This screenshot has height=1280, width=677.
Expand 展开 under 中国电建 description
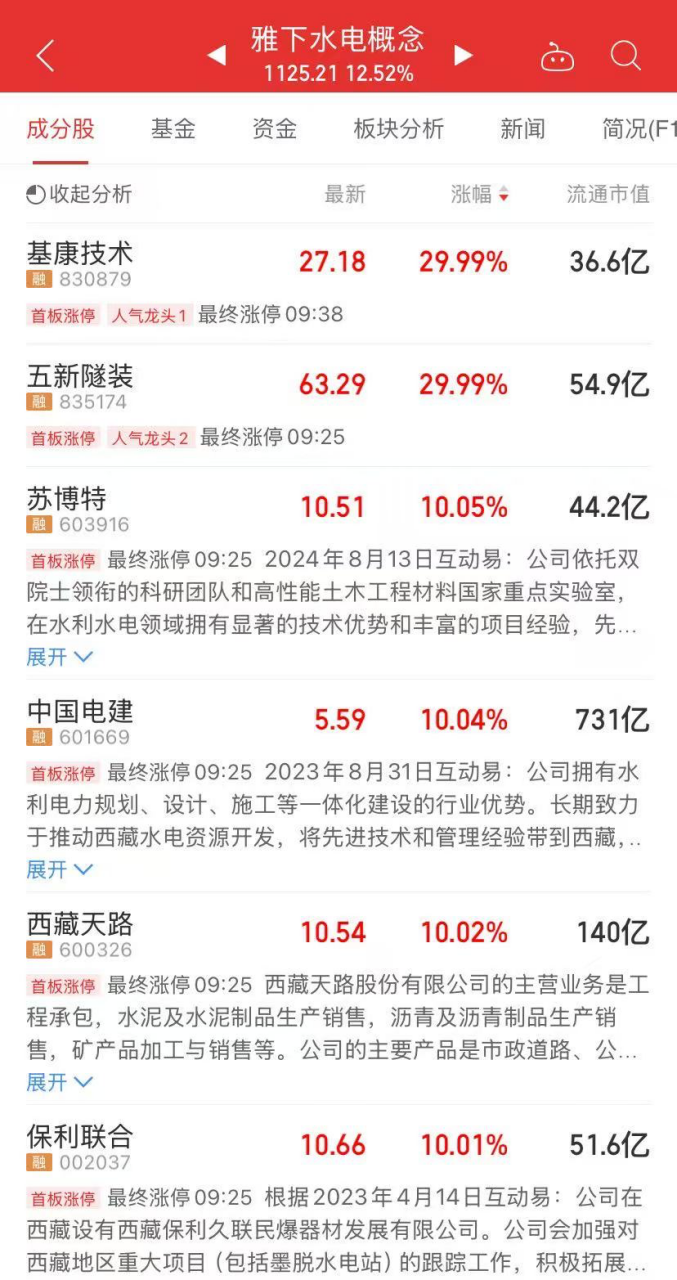pos(59,869)
